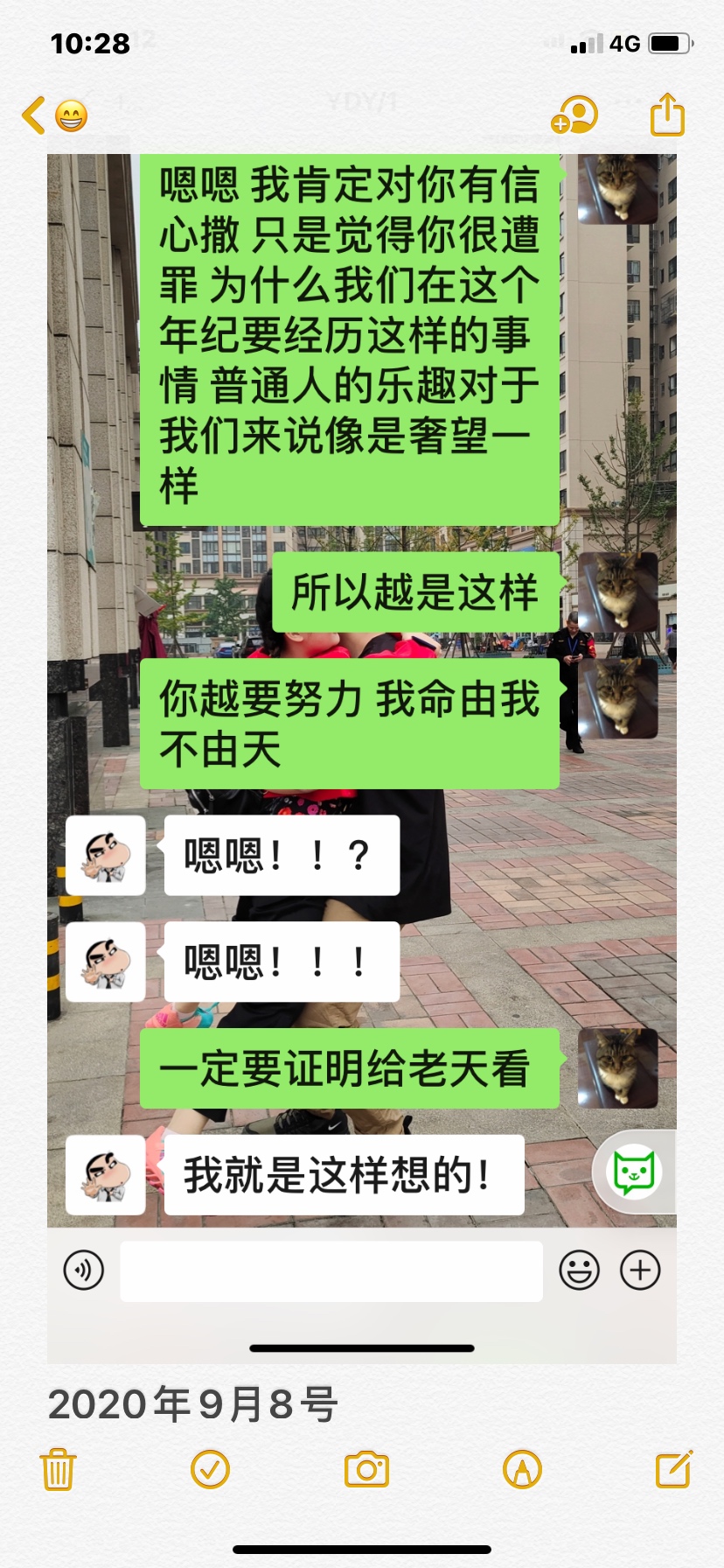Screen dimensions: 724x1568
Task: Go back to the notes list
Action: (35, 115)
